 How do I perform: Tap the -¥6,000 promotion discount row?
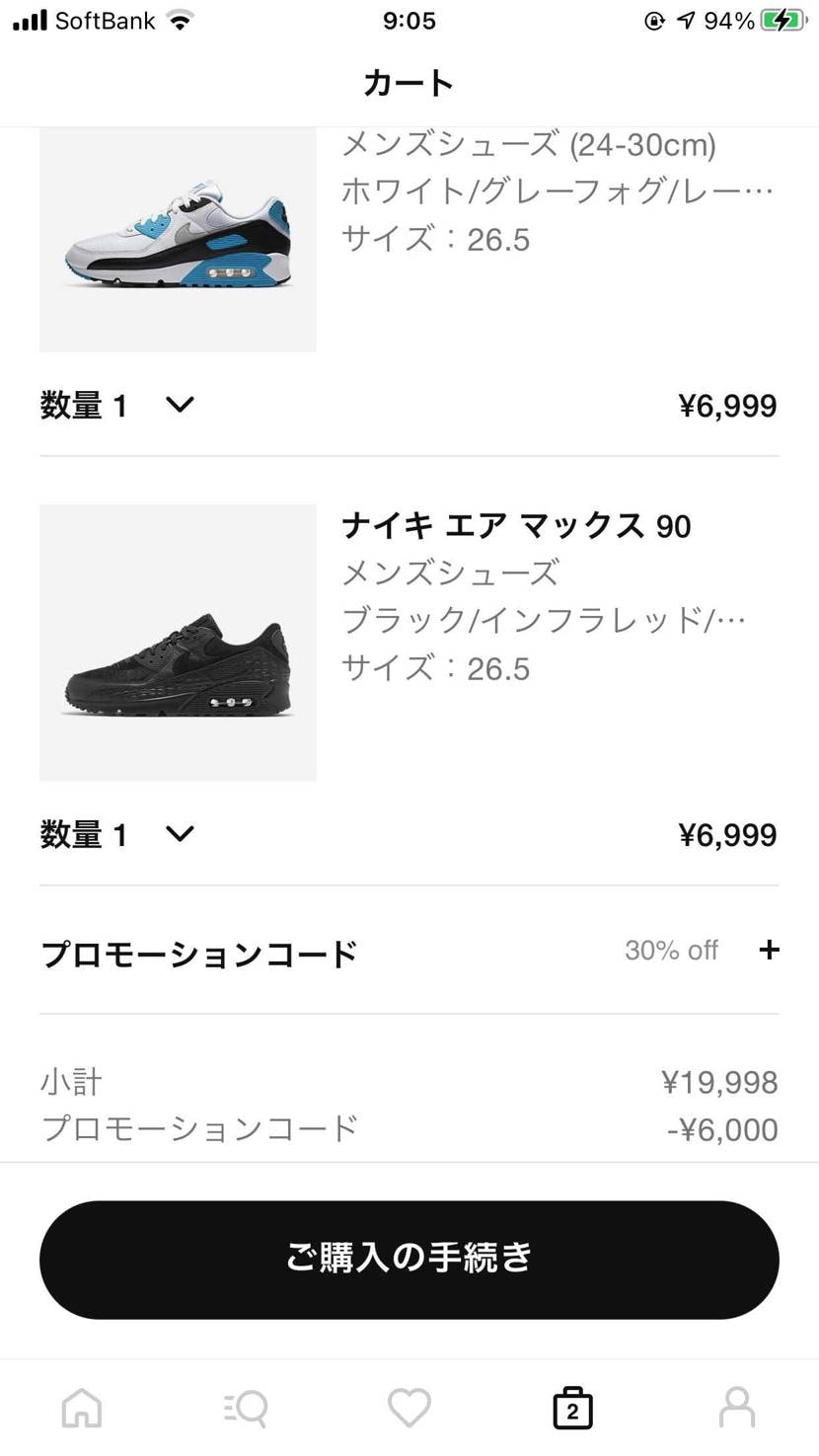tap(721, 1129)
